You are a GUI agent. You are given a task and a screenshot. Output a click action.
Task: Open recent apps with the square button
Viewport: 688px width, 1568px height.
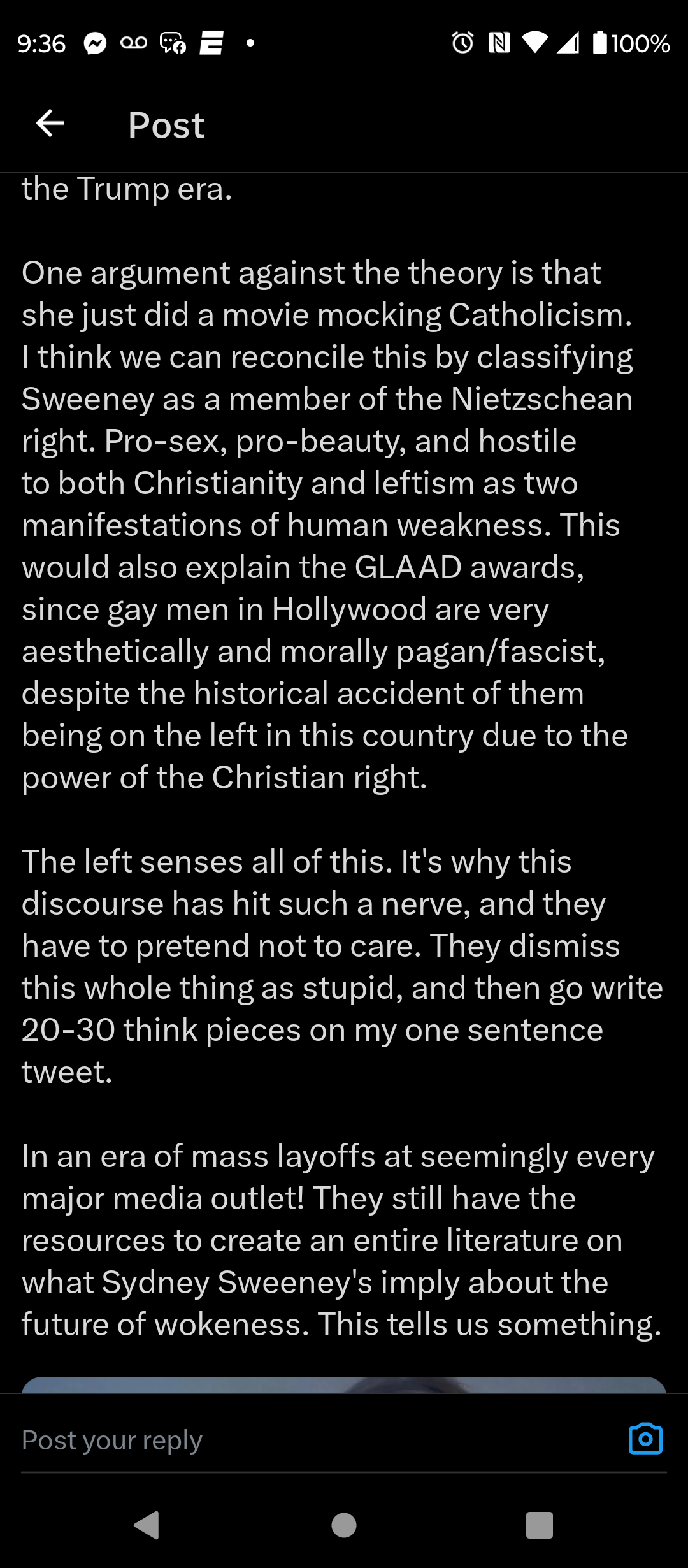pyautogui.click(x=540, y=1525)
